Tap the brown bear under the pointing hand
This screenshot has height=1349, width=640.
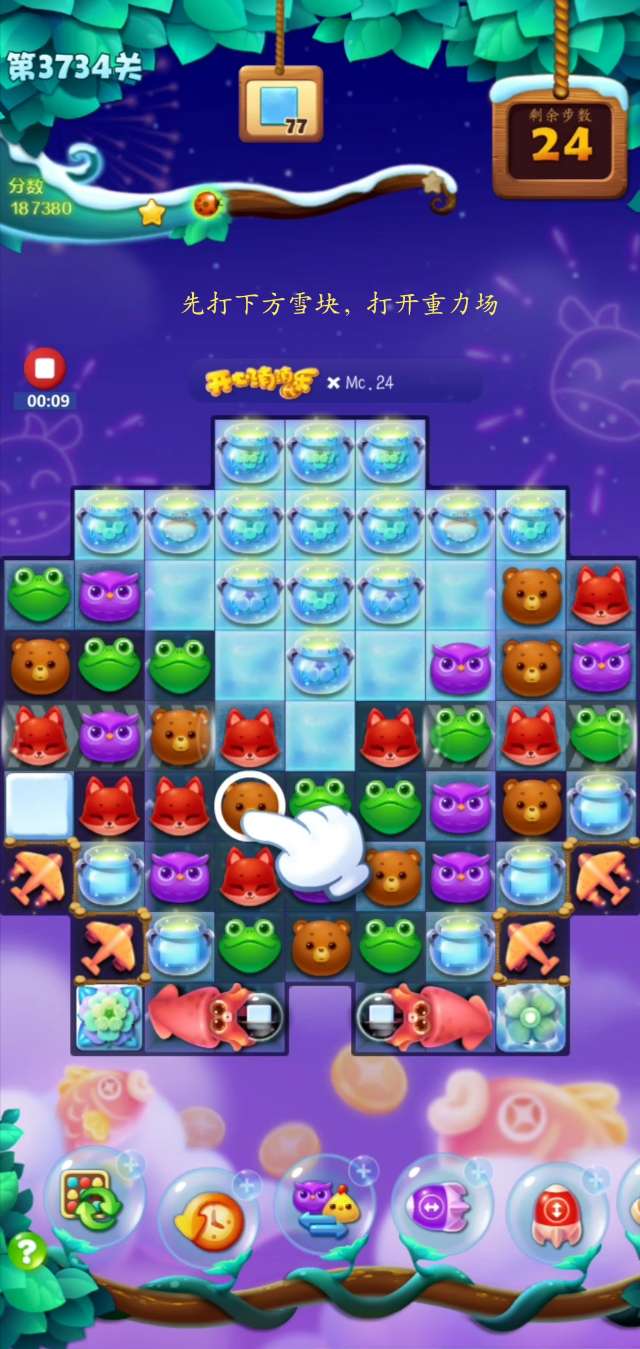point(243,800)
